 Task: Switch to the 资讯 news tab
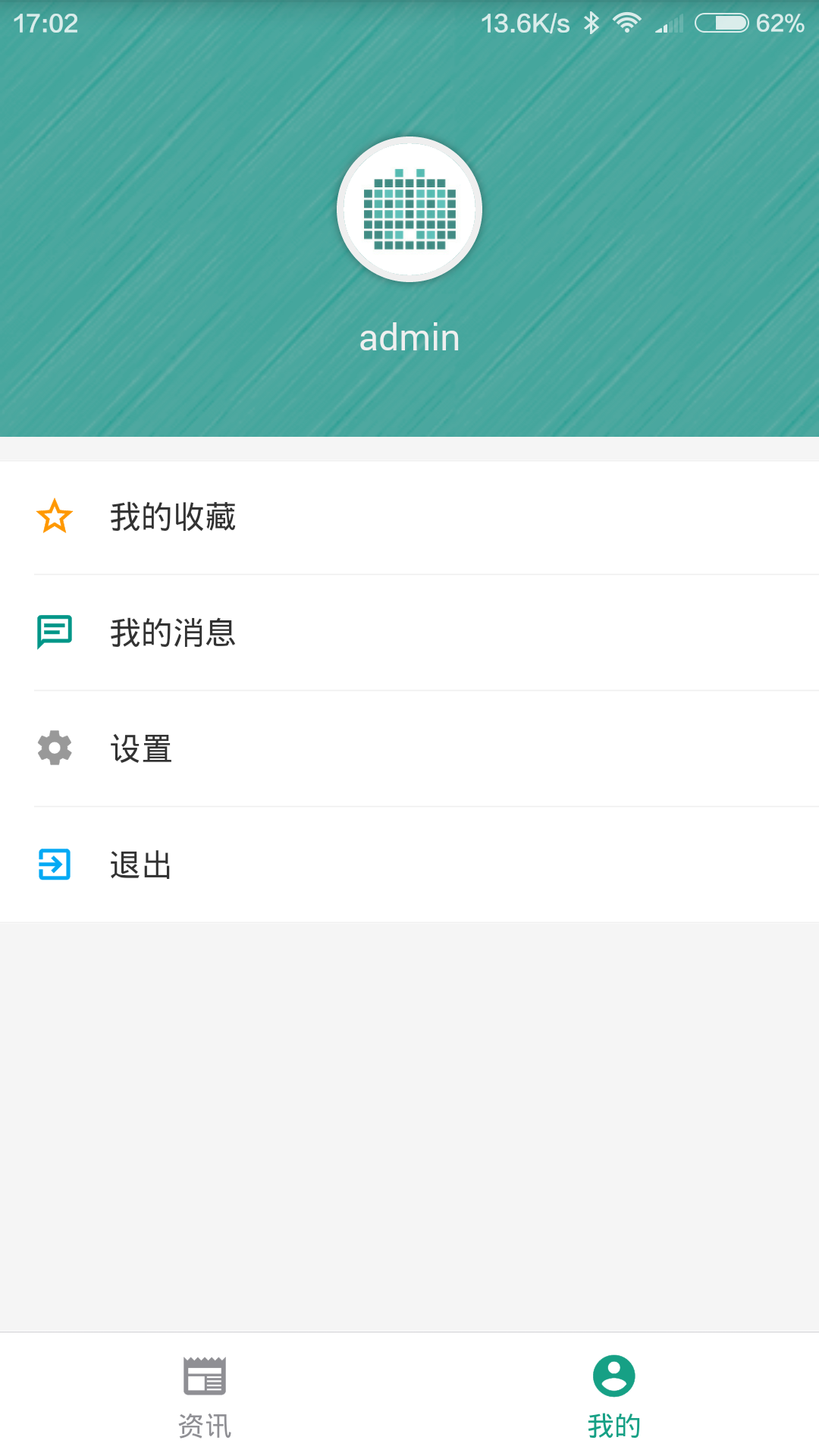click(x=205, y=1395)
